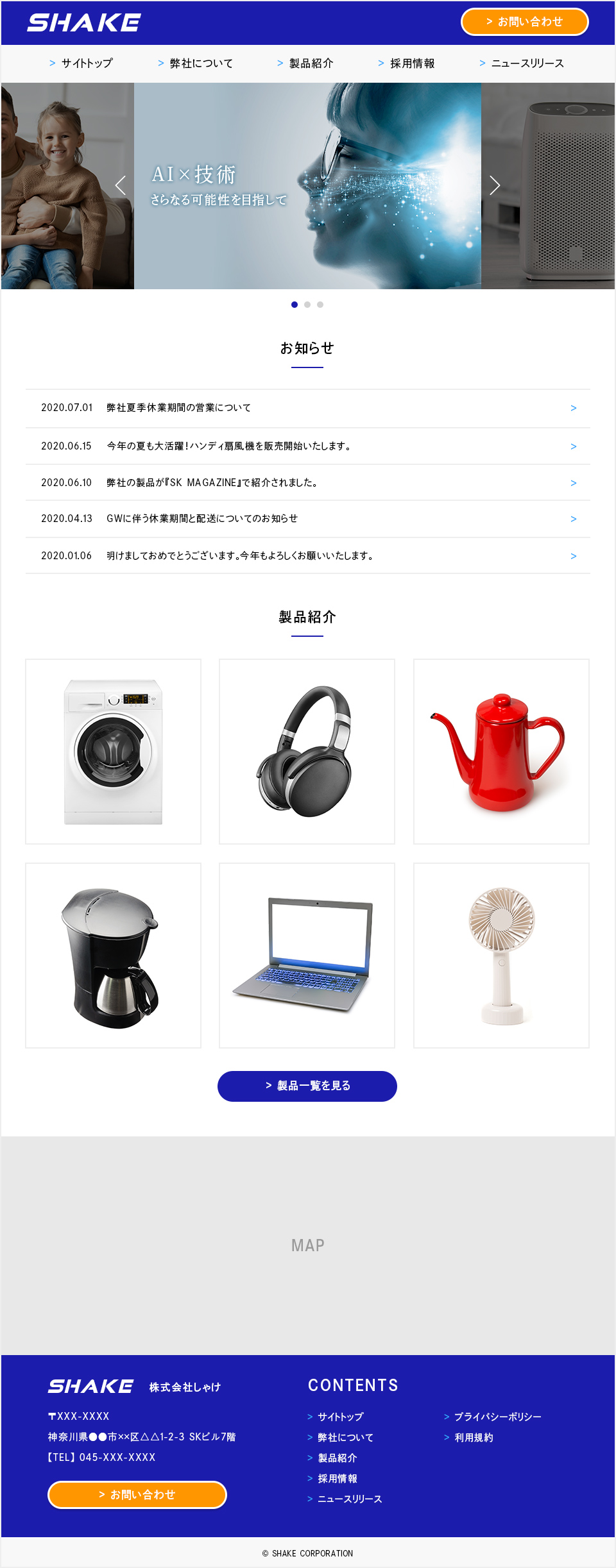The width and height of the screenshot is (616, 1568).
Task: Read the news about the handy fan sale
Action: 307,446
